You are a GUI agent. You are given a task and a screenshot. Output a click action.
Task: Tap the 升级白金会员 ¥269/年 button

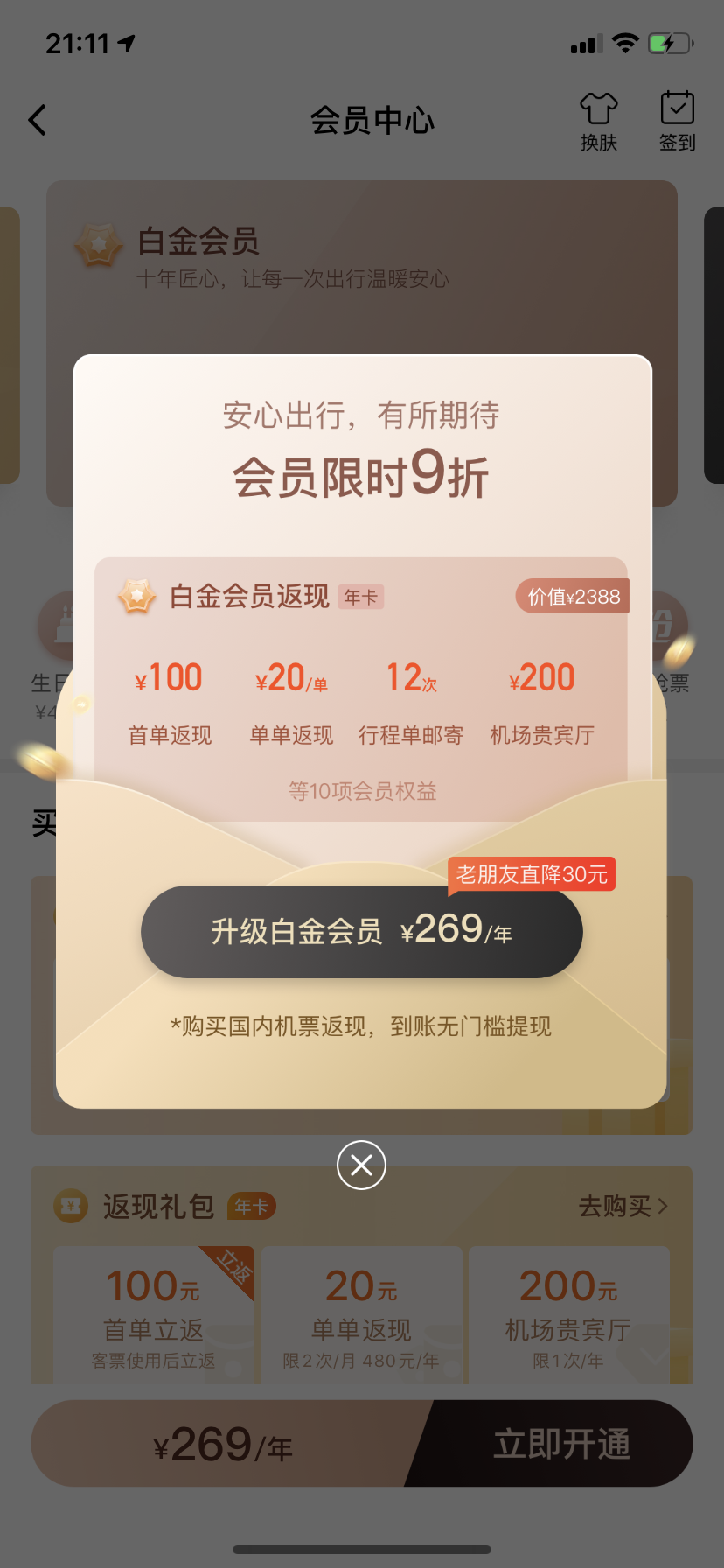[x=361, y=931]
